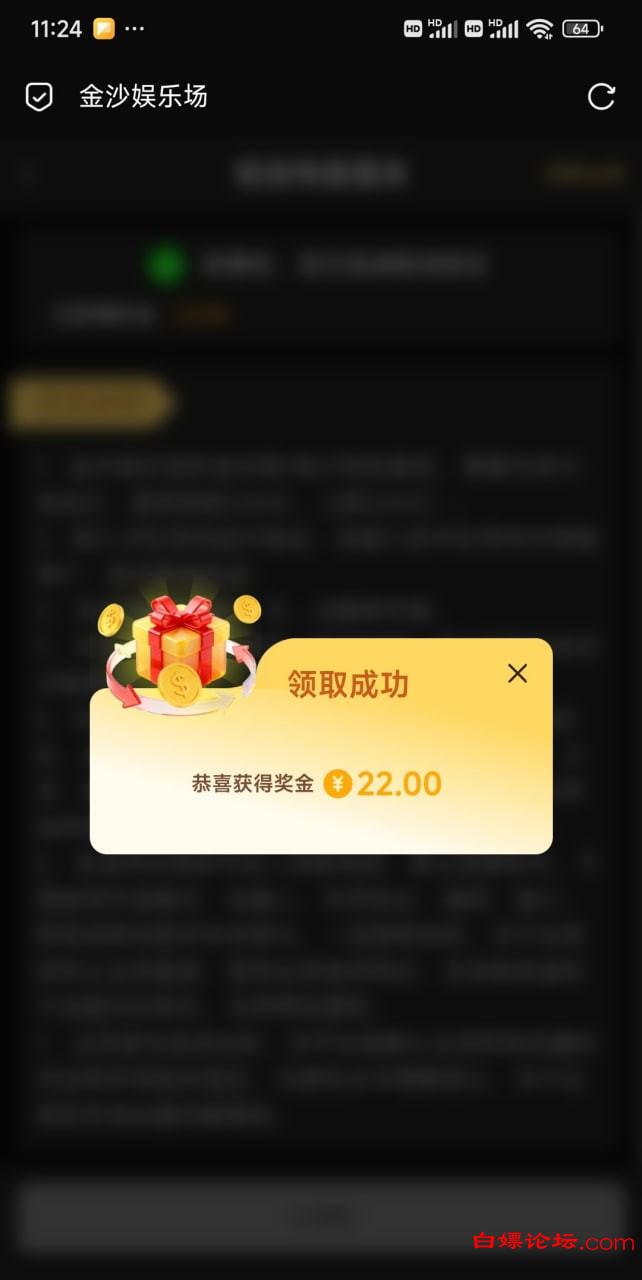This screenshot has width=642, height=1280.
Task: Open the site security shield icon
Action: [x=38, y=97]
